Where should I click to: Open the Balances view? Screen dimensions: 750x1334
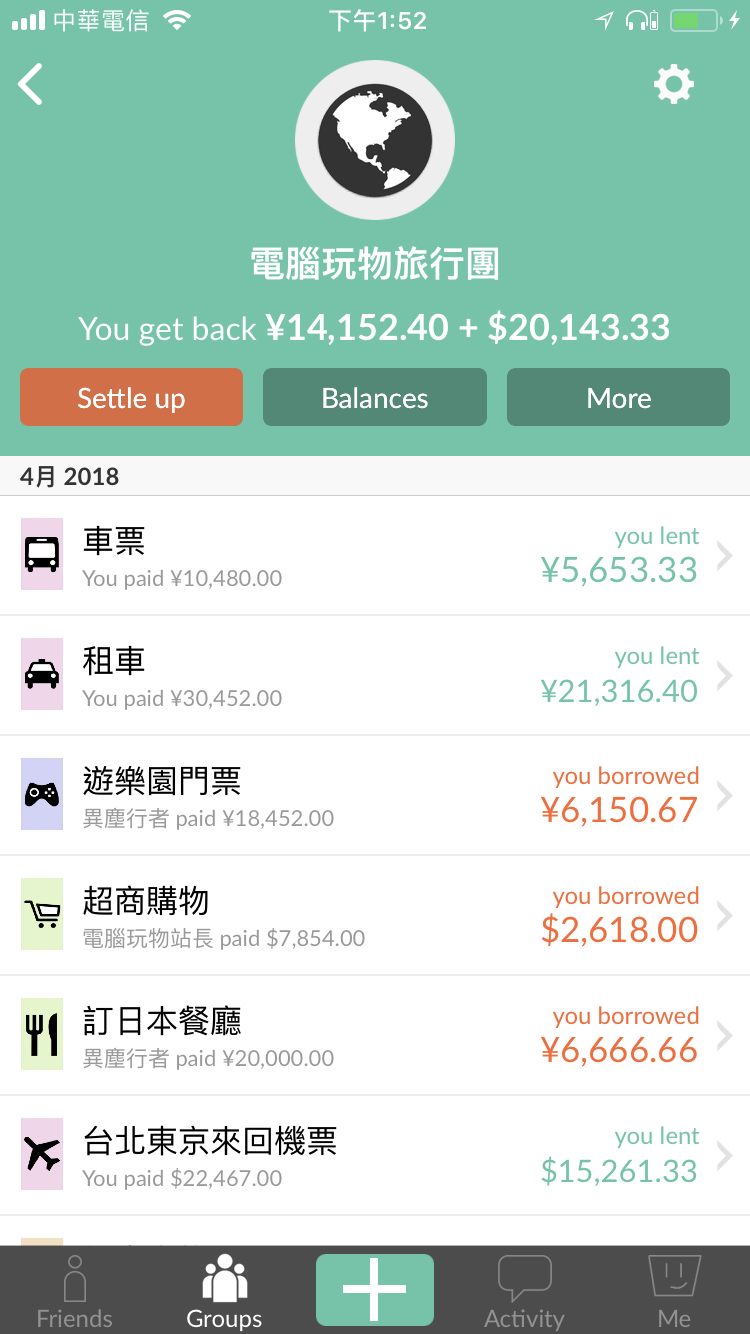coord(375,397)
